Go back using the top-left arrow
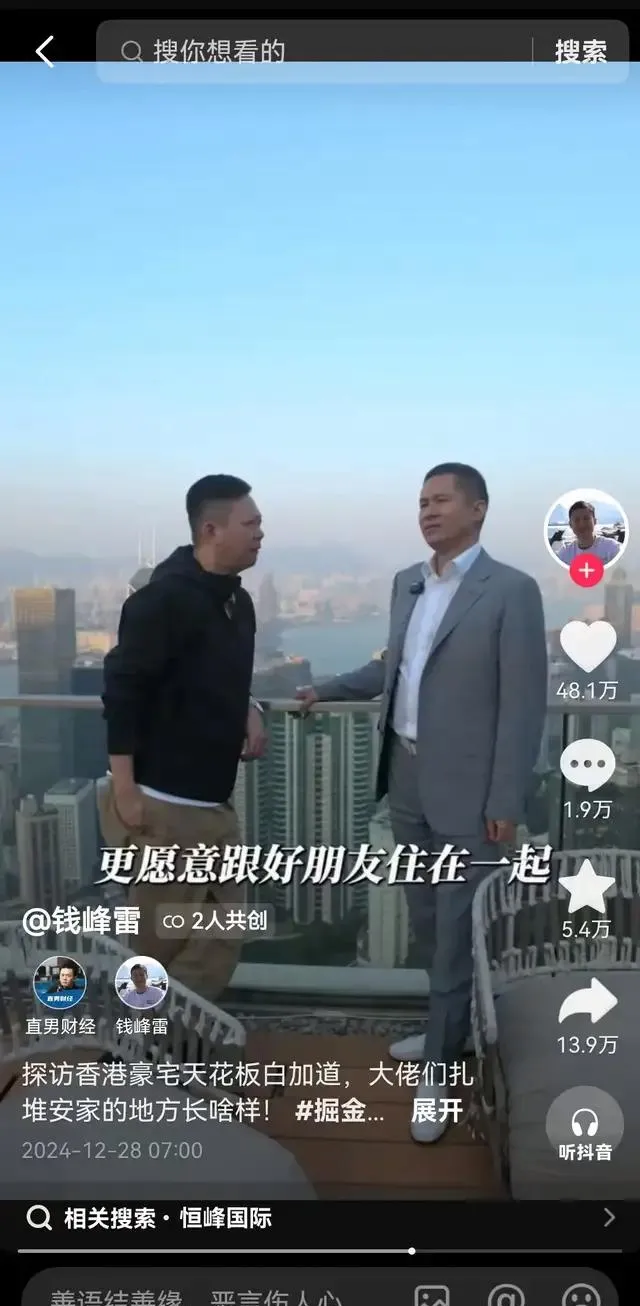 (45, 51)
